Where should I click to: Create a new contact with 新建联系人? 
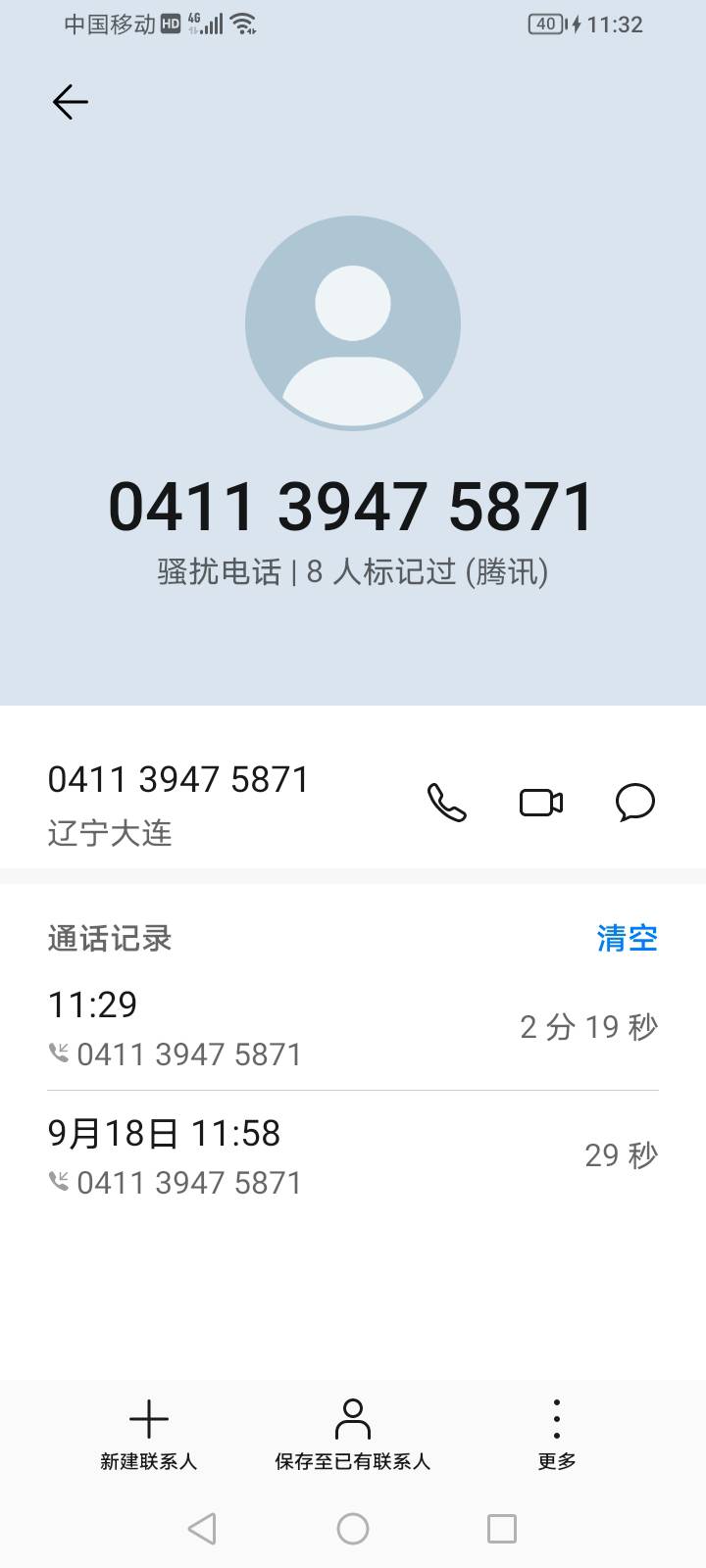point(149,1435)
